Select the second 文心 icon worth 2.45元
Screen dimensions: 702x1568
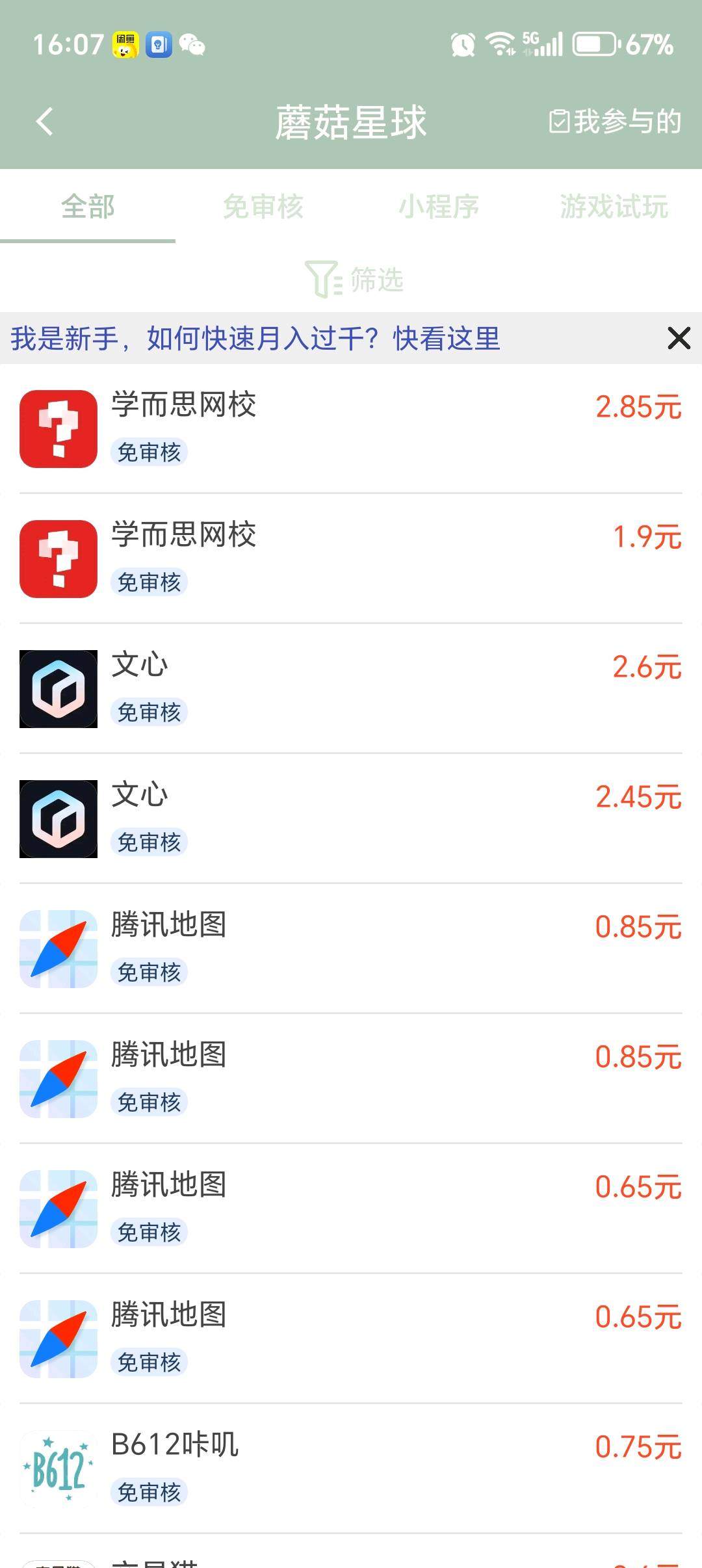(x=58, y=818)
